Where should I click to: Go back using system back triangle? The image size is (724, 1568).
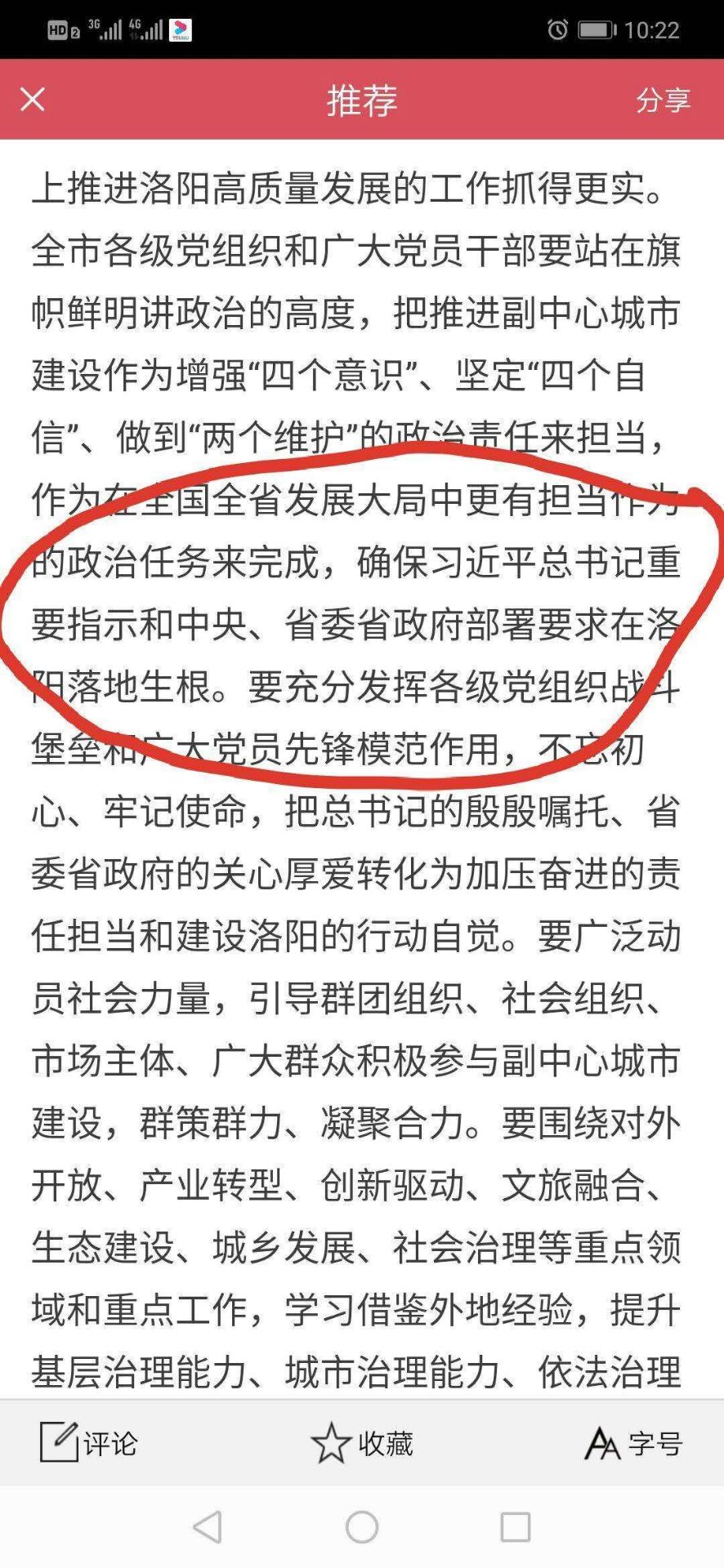point(208,1526)
